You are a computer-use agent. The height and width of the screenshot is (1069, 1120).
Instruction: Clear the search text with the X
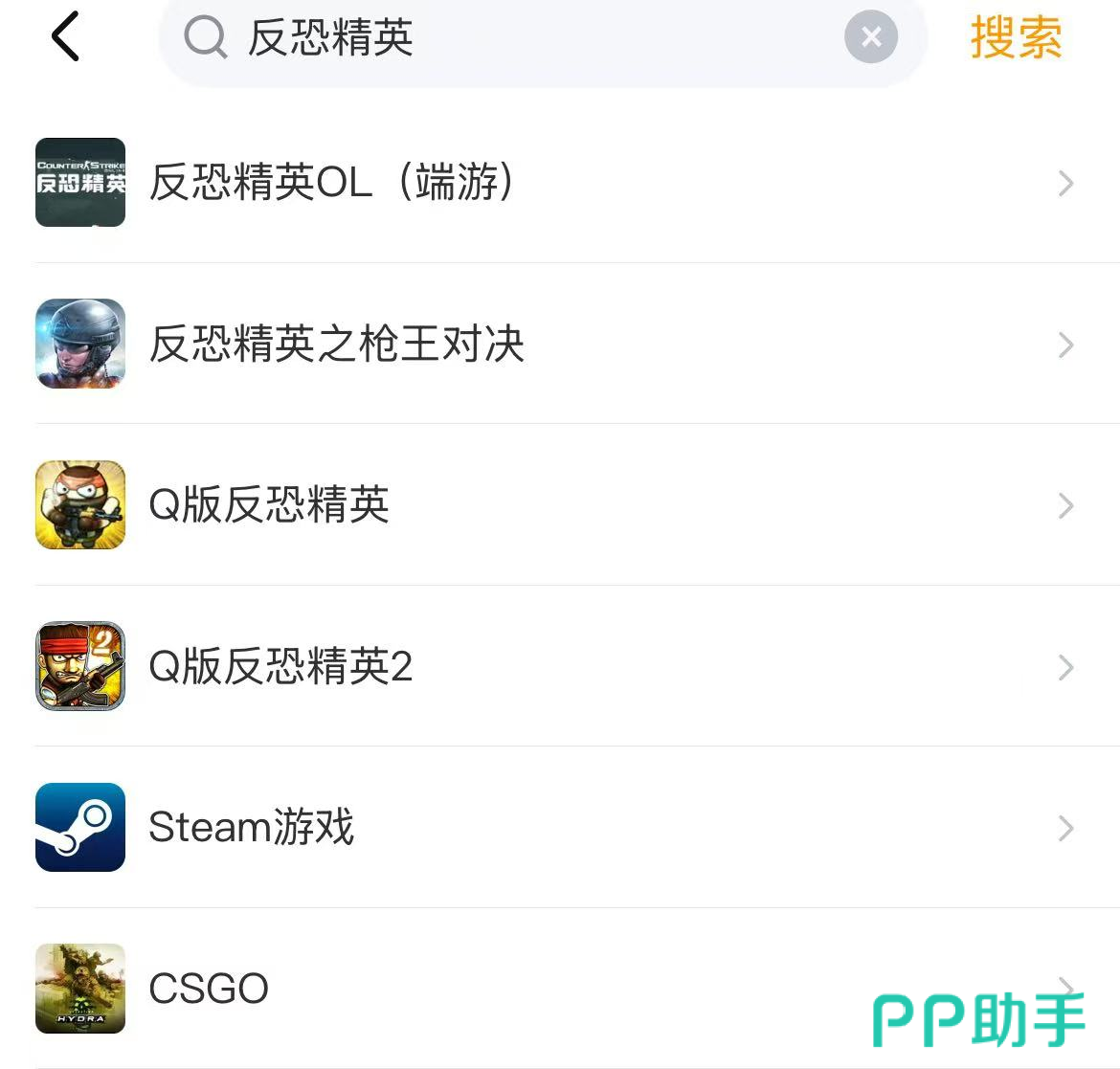click(x=870, y=38)
